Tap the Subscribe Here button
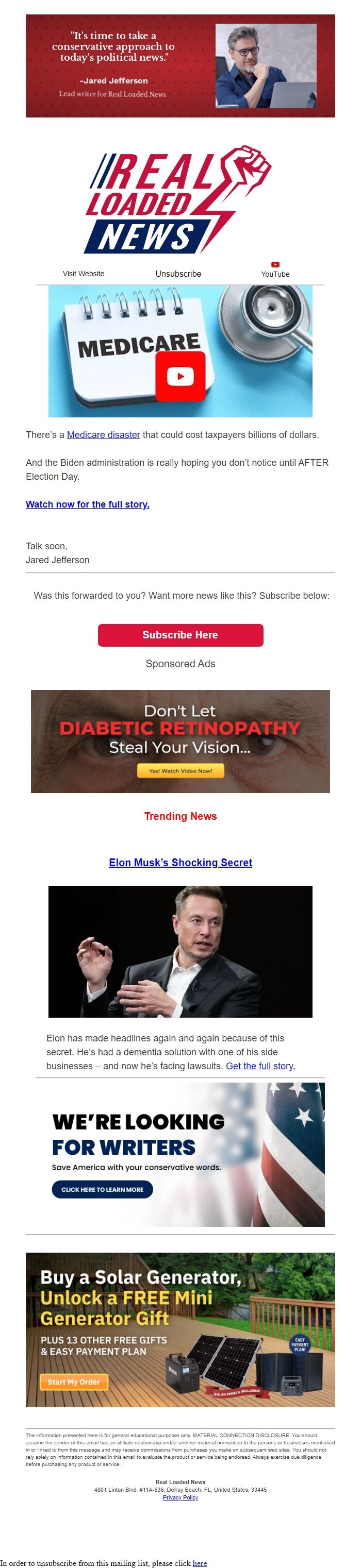Viewport: 361px width, 1568px height. pyautogui.click(x=180, y=635)
